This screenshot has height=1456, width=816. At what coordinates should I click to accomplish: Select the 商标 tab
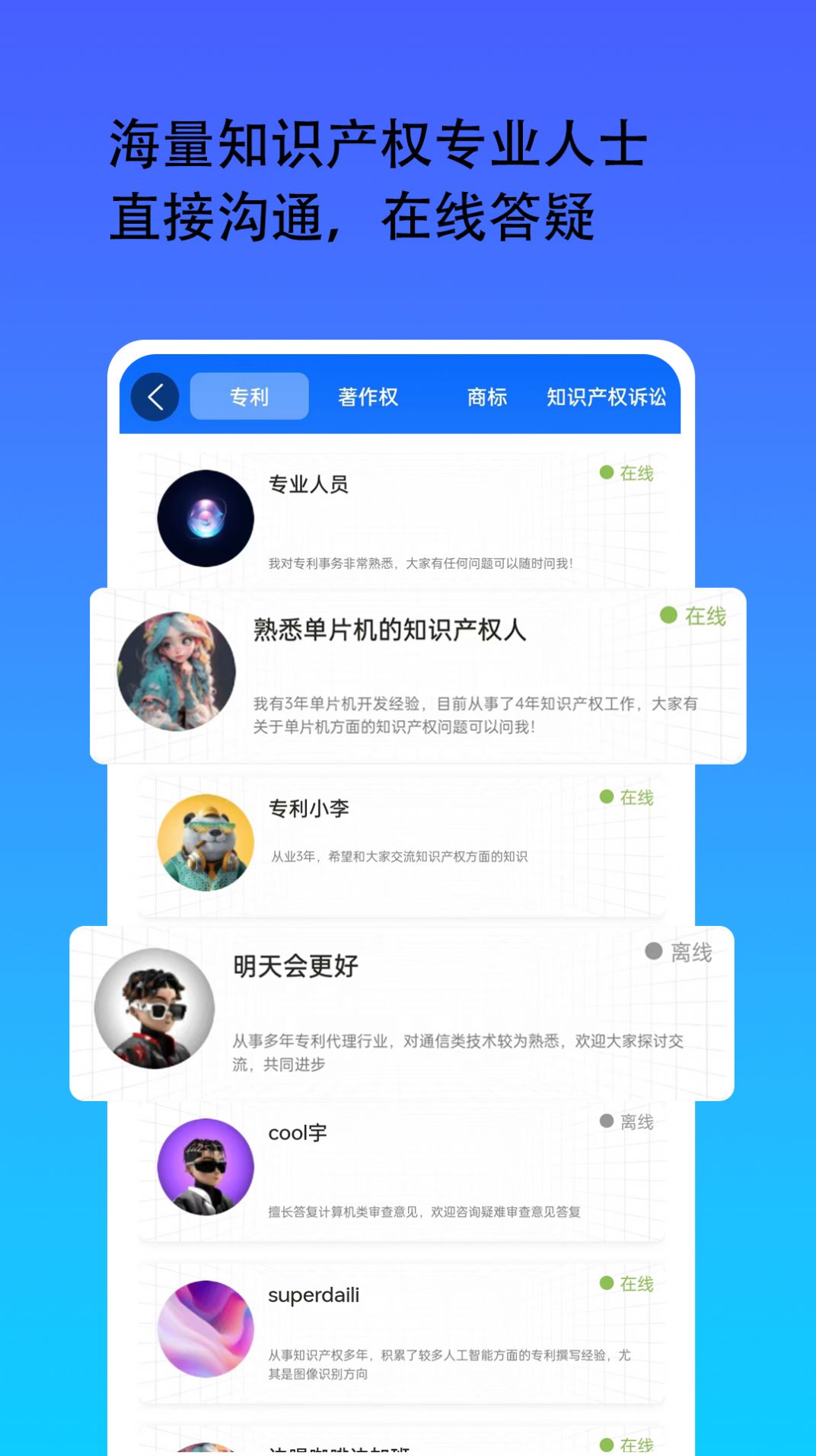click(487, 397)
